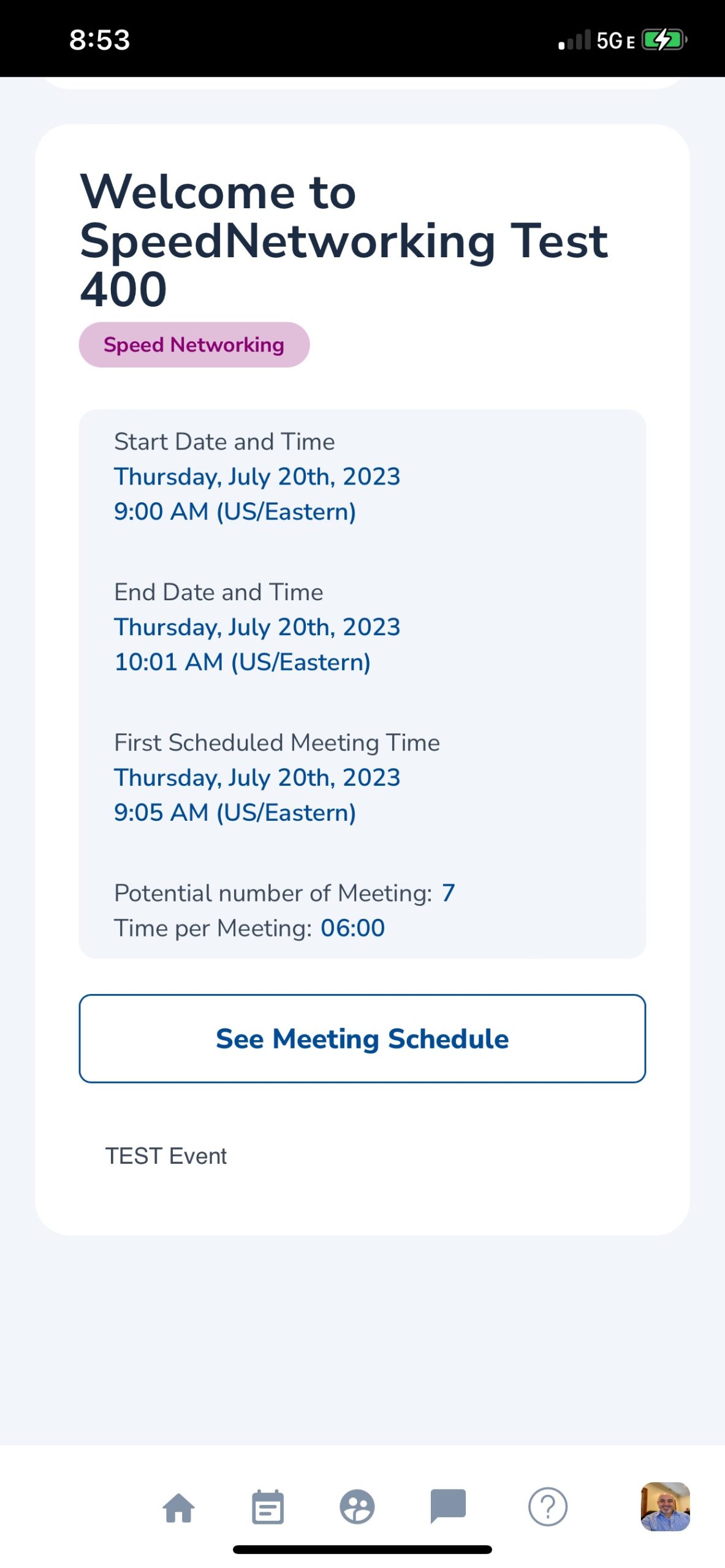
Task: Tap the 5G signal indicator
Action: pos(611,40)
